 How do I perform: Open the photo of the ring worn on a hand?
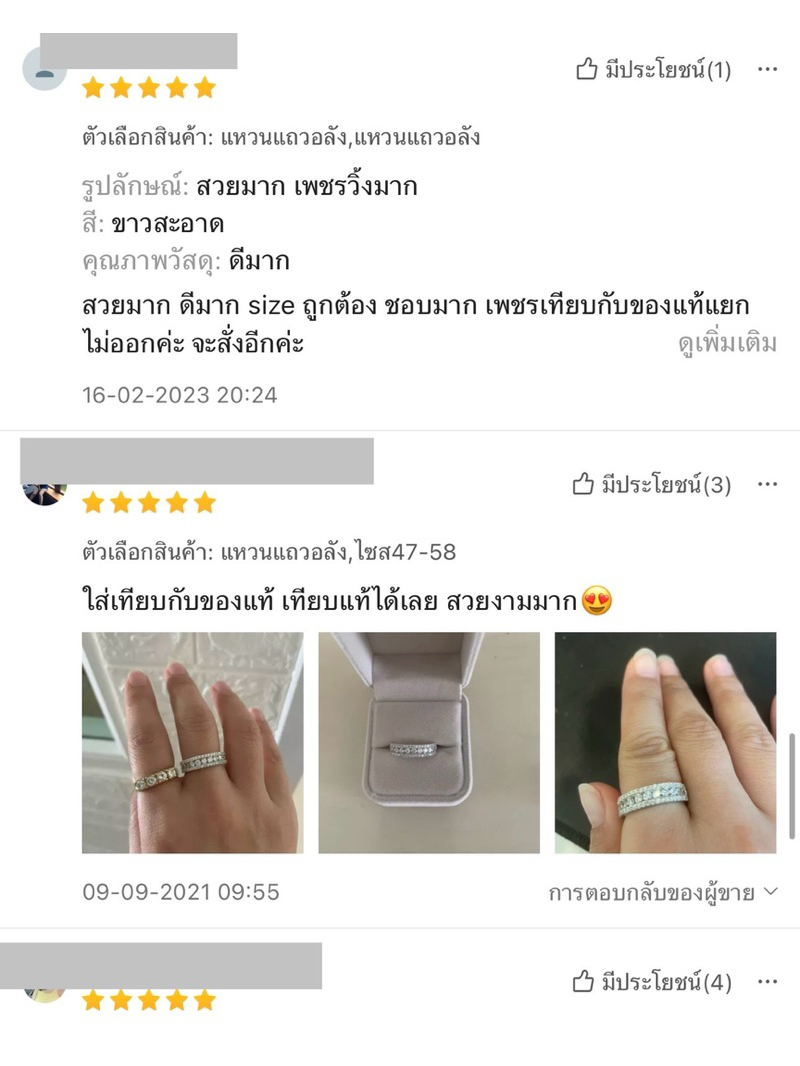[665, 743]
